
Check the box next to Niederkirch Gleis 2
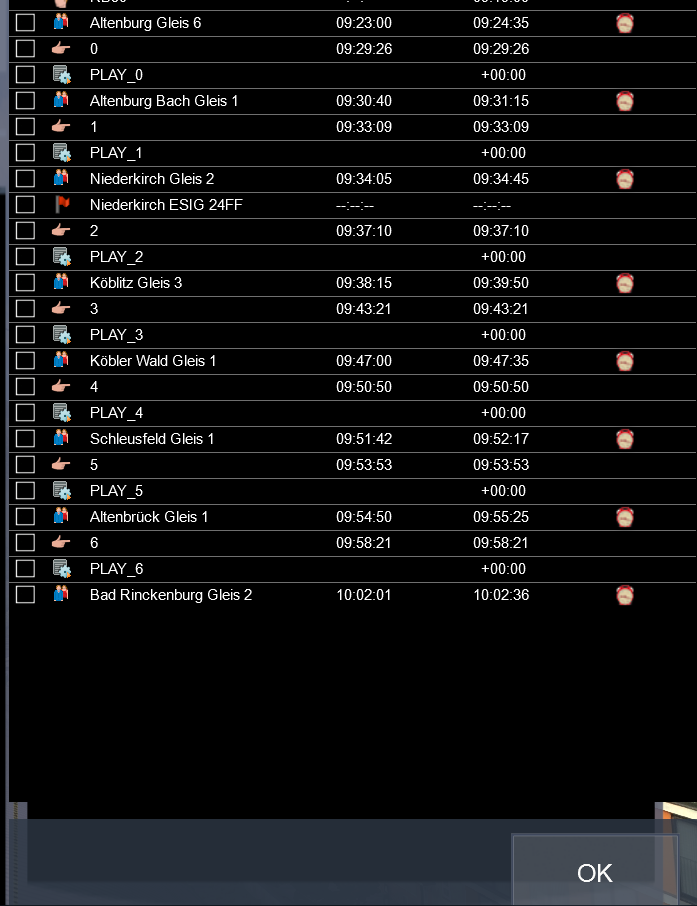pos(25,179)
